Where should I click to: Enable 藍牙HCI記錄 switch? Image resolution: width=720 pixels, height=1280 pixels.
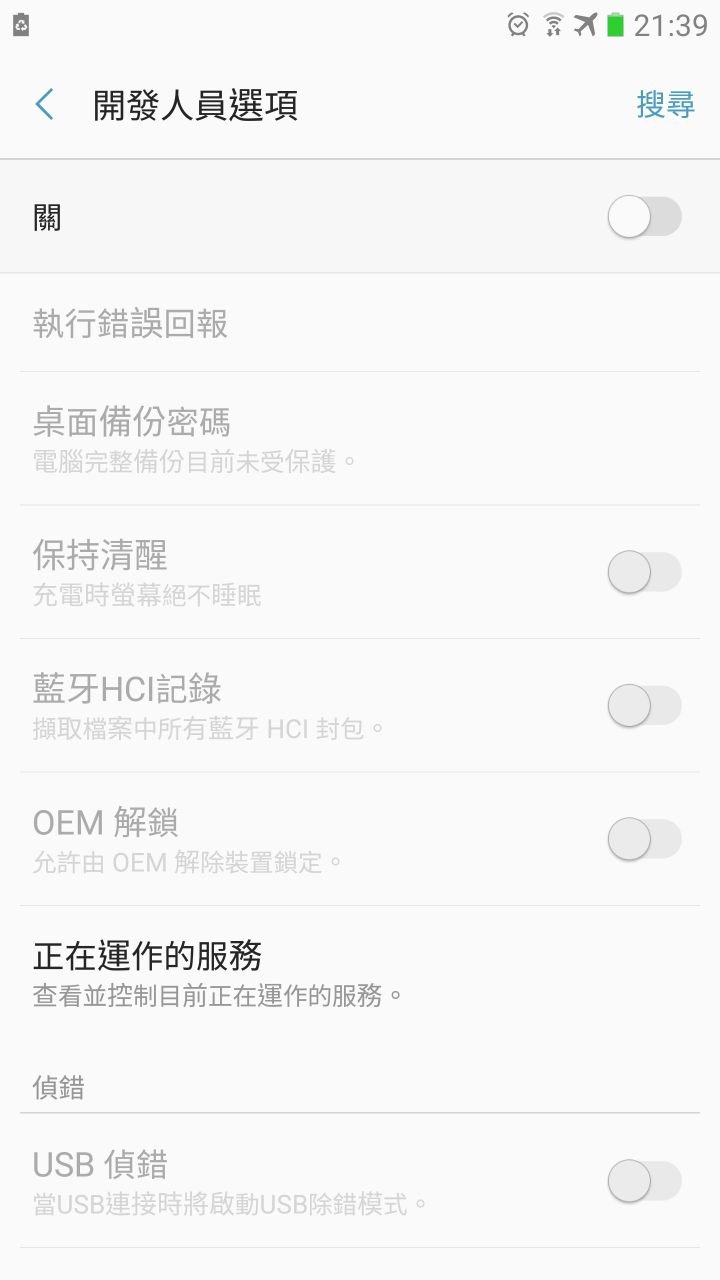[x=645, y=705]
